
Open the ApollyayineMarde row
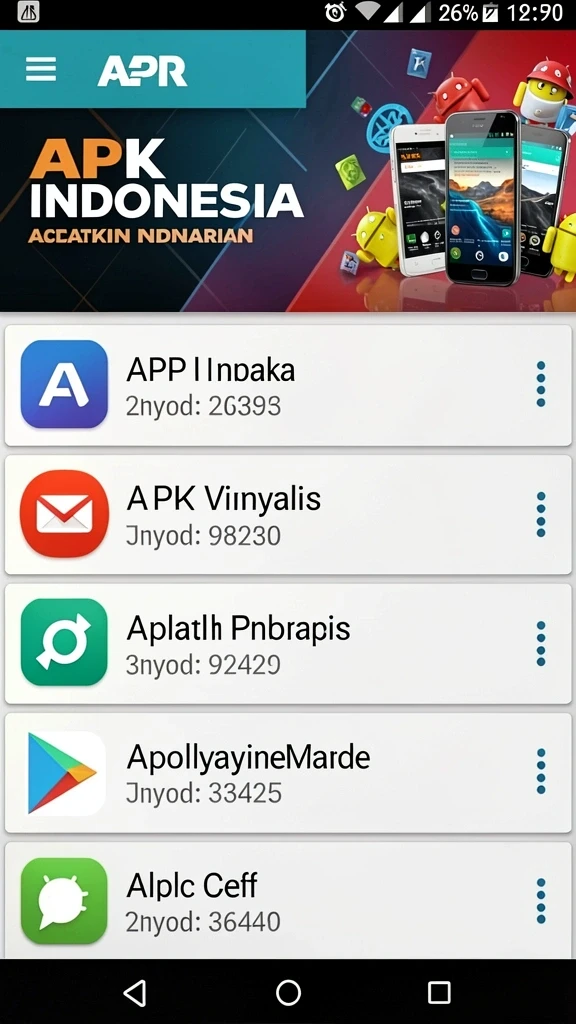click(x=288, y=773)
